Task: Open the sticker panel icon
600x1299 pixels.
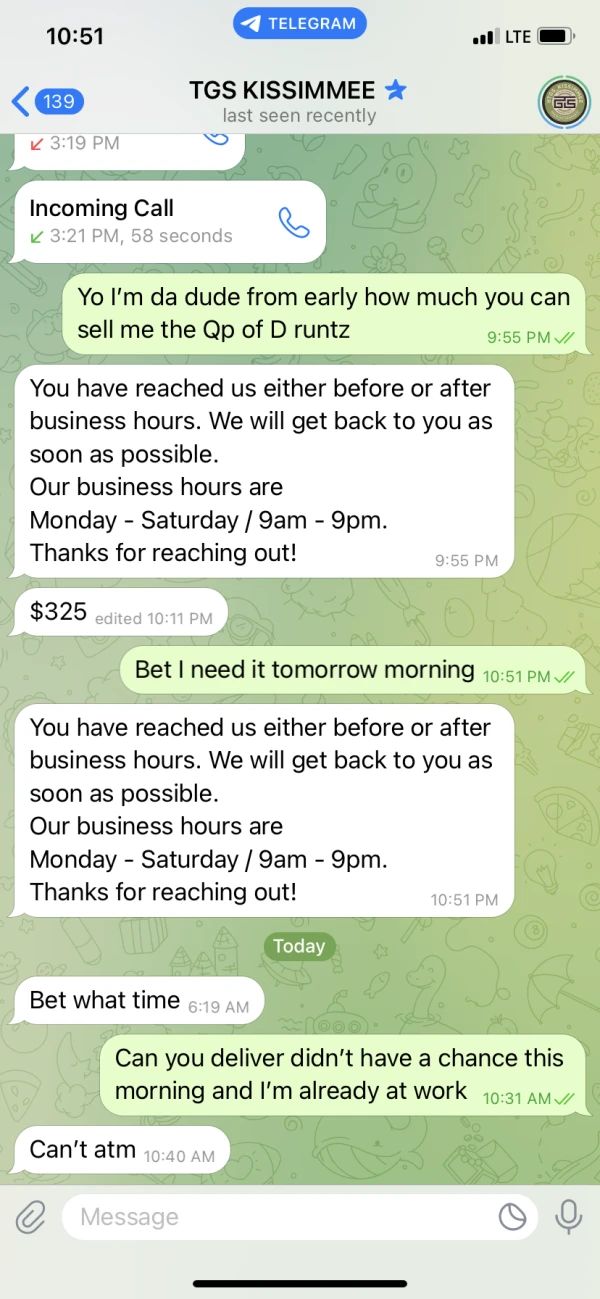Action: 513,1217
